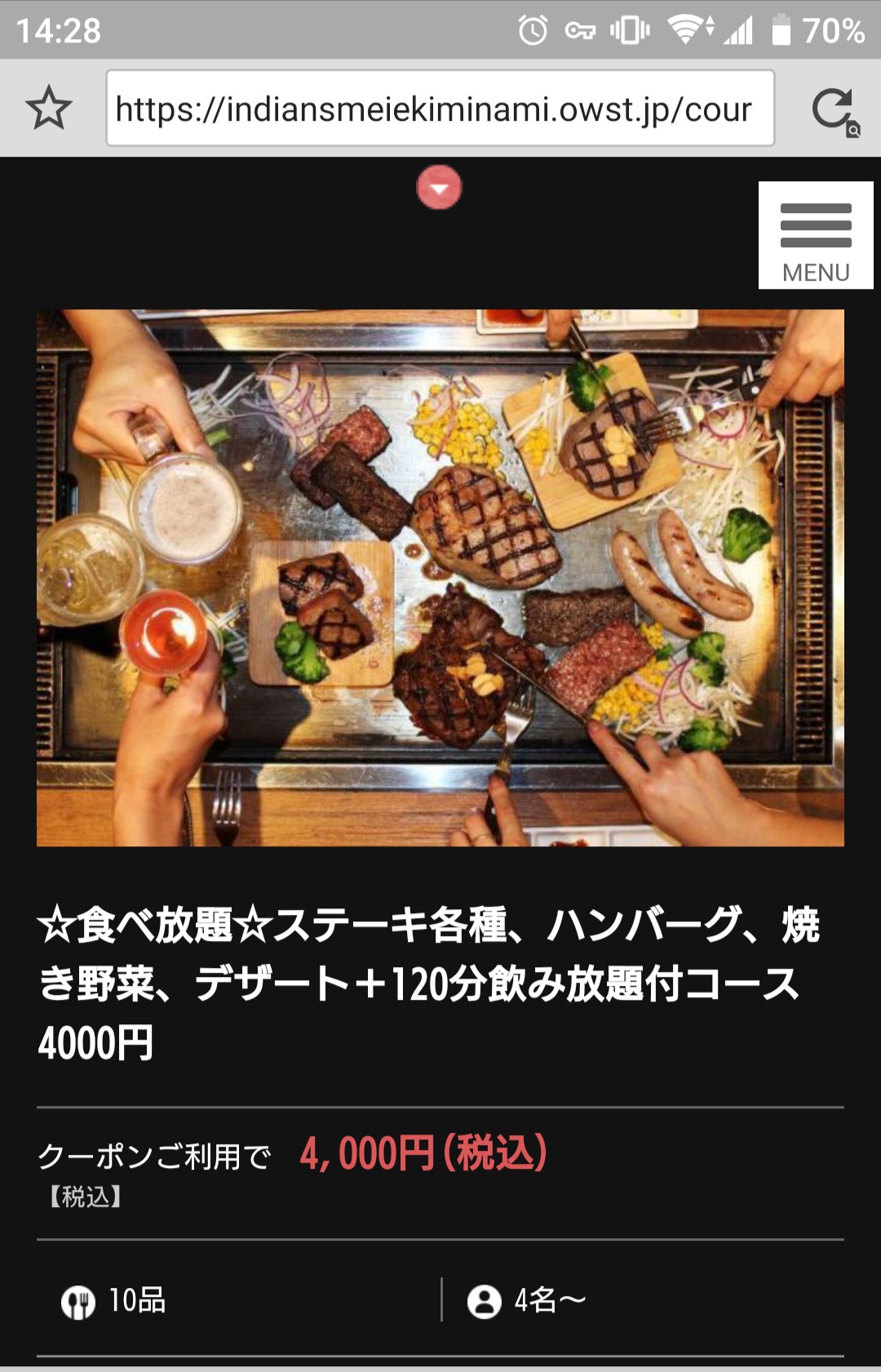
Task: Bookmark this page with the star icon
Action: (x=49, y=108)
